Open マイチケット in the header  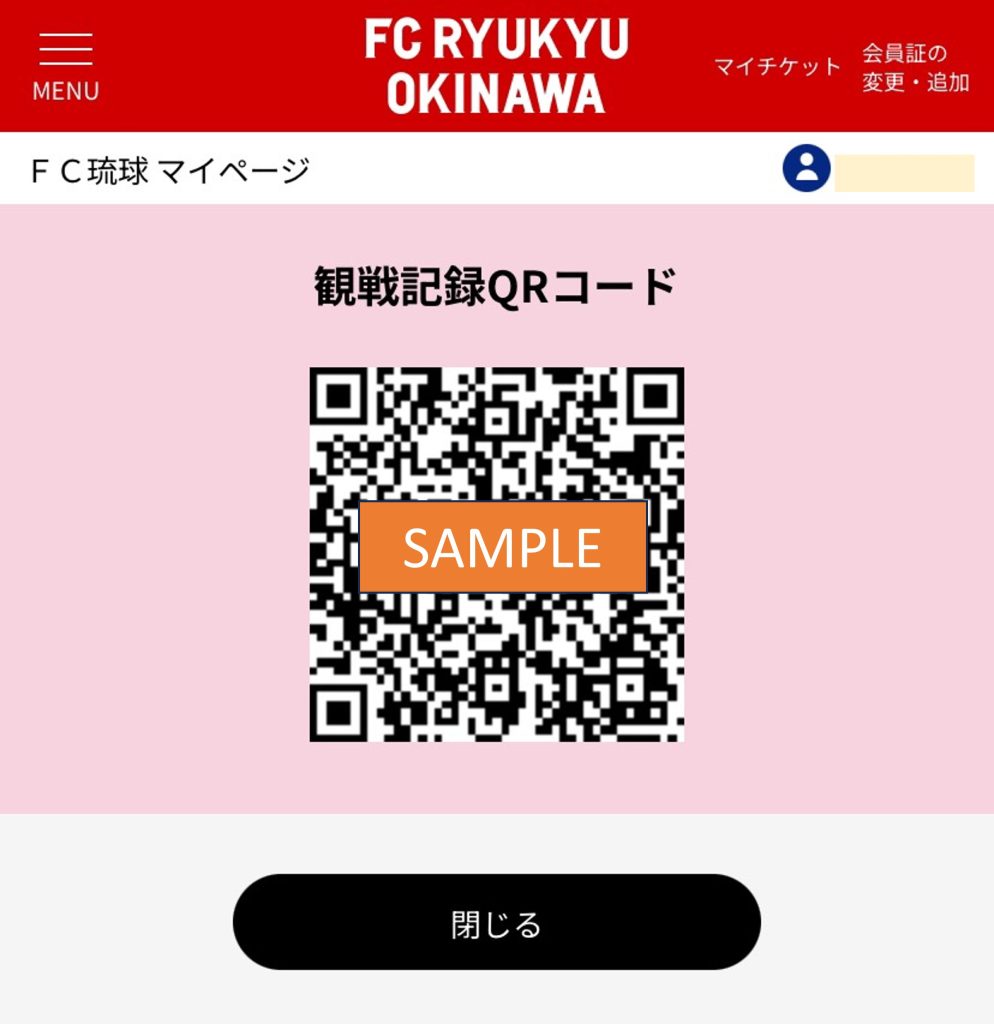[777, 67]
